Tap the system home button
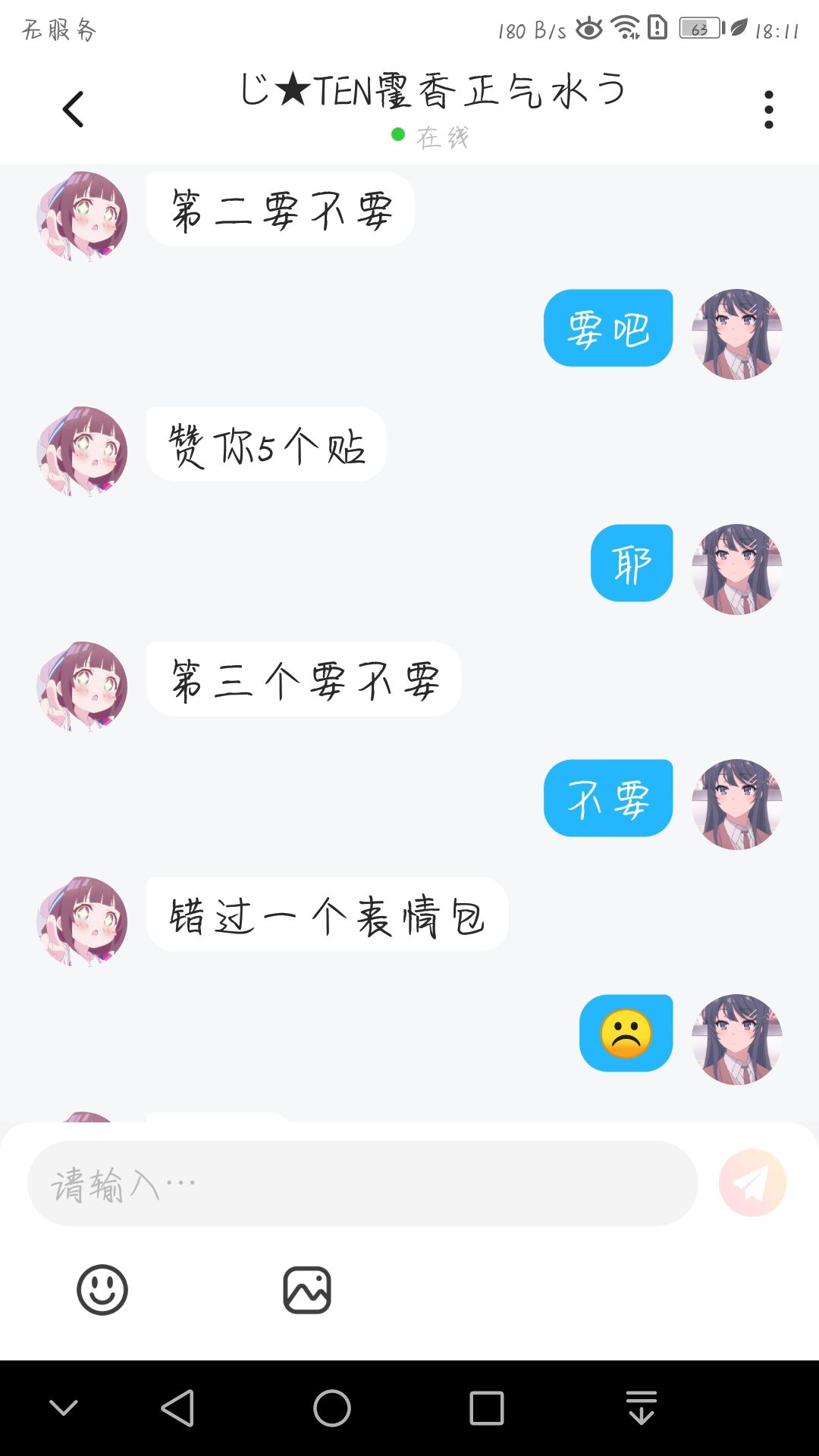This screenshot has width=819, height=1456. pos(332,1408)
